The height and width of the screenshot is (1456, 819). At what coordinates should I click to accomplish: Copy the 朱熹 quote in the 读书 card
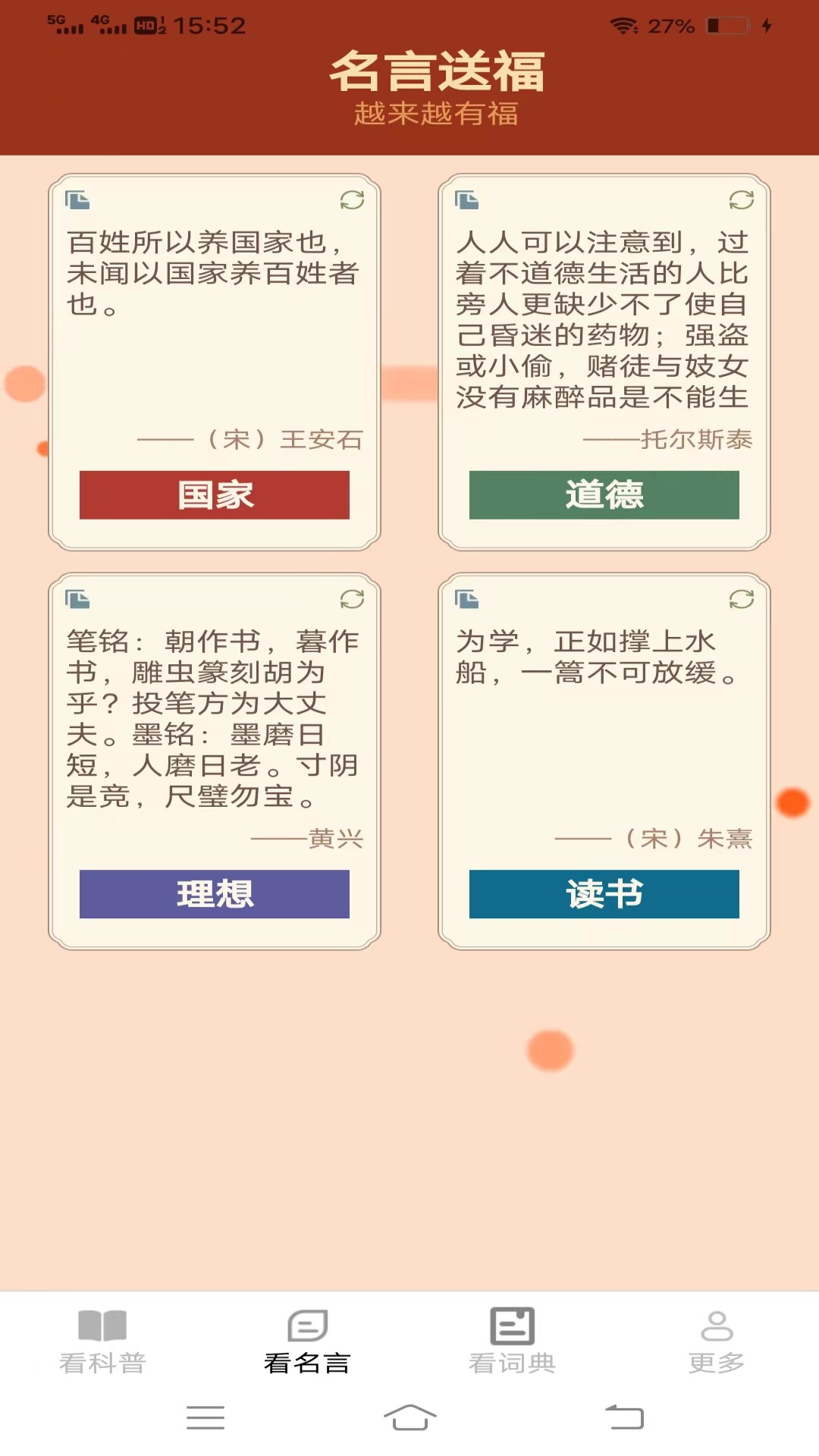tap(466, 599)
